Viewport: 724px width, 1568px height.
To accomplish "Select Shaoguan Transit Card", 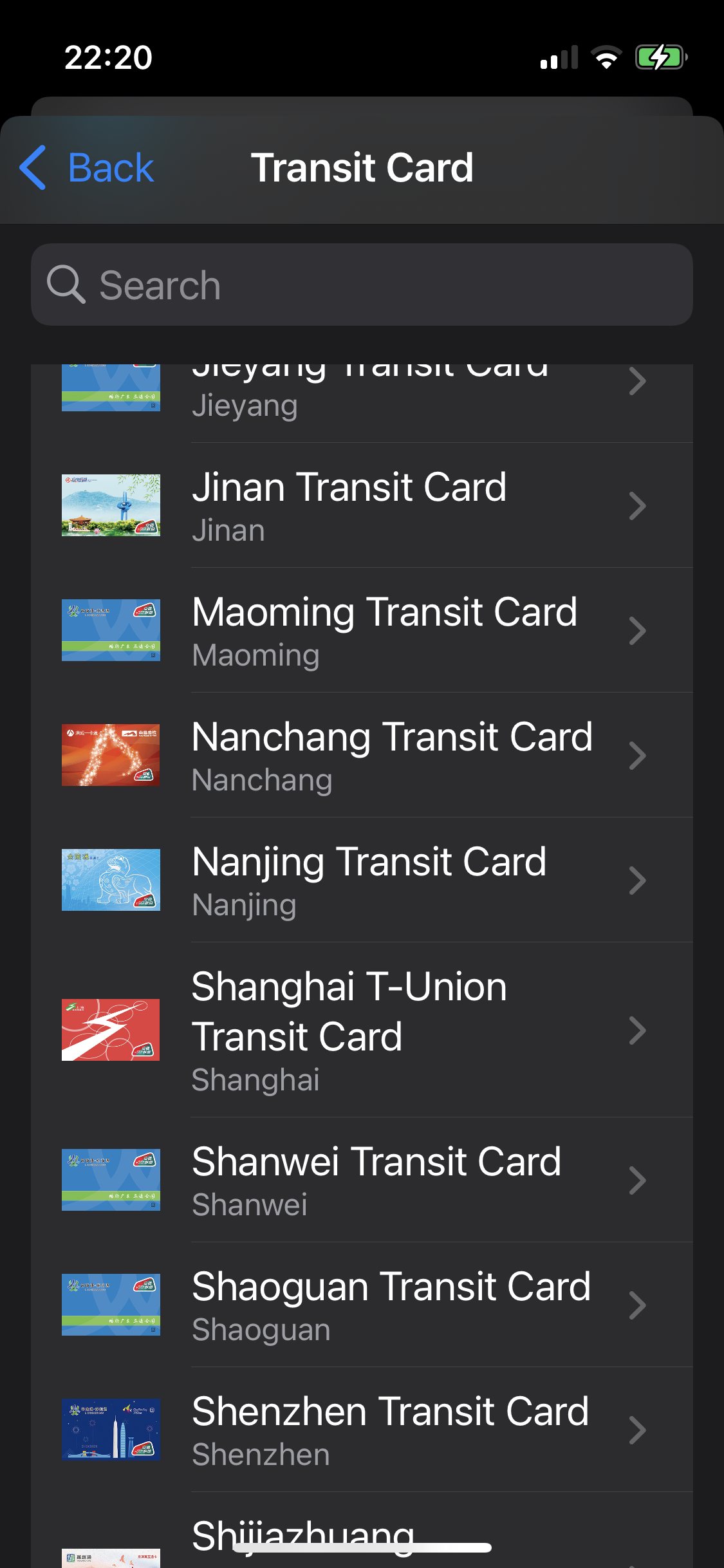I will click(362, 1305).
